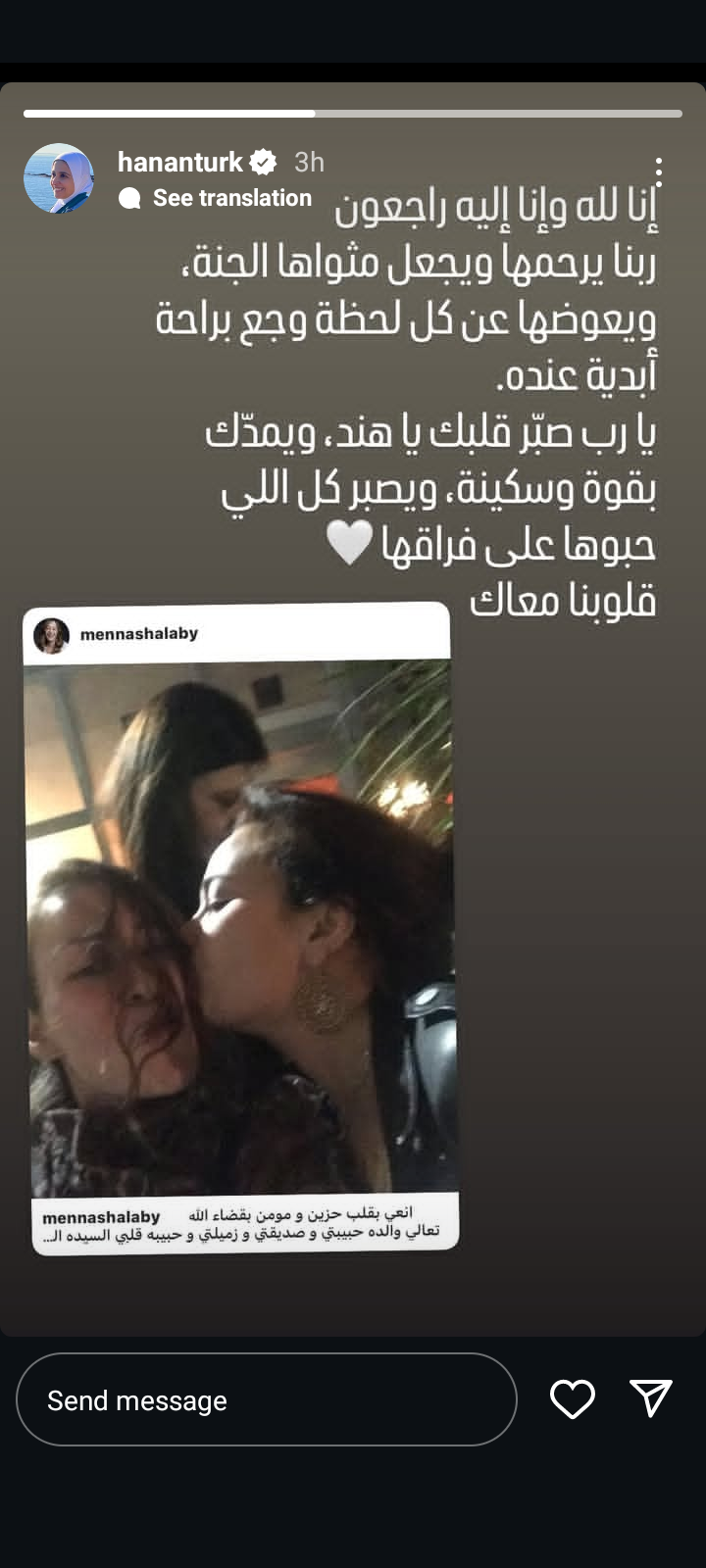Open the shared mennashalaby post
Image resolution: width=706 pixels, height=1568 pixels.
coord(240,926)
